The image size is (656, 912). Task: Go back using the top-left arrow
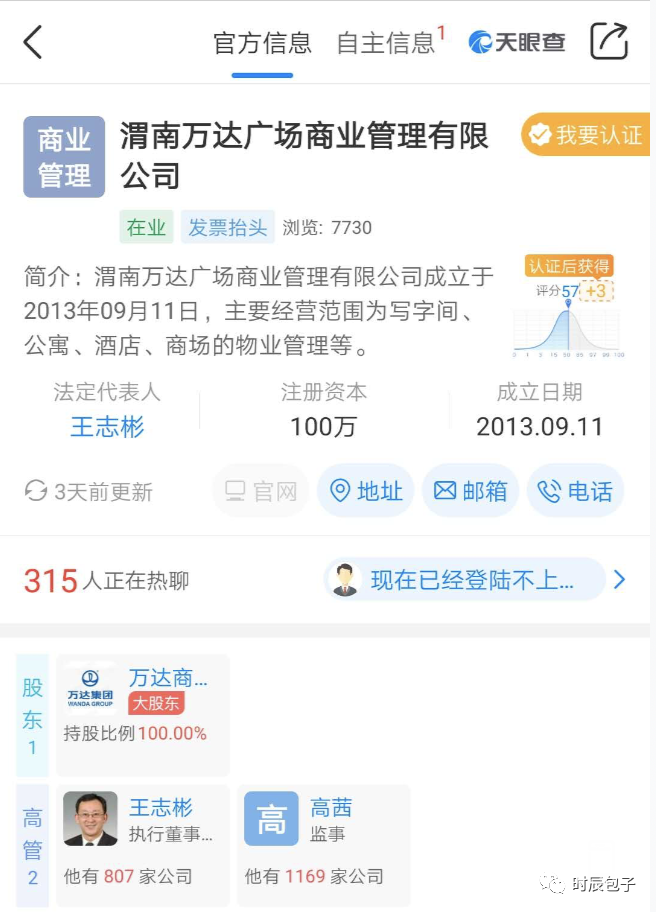[33, 42]
